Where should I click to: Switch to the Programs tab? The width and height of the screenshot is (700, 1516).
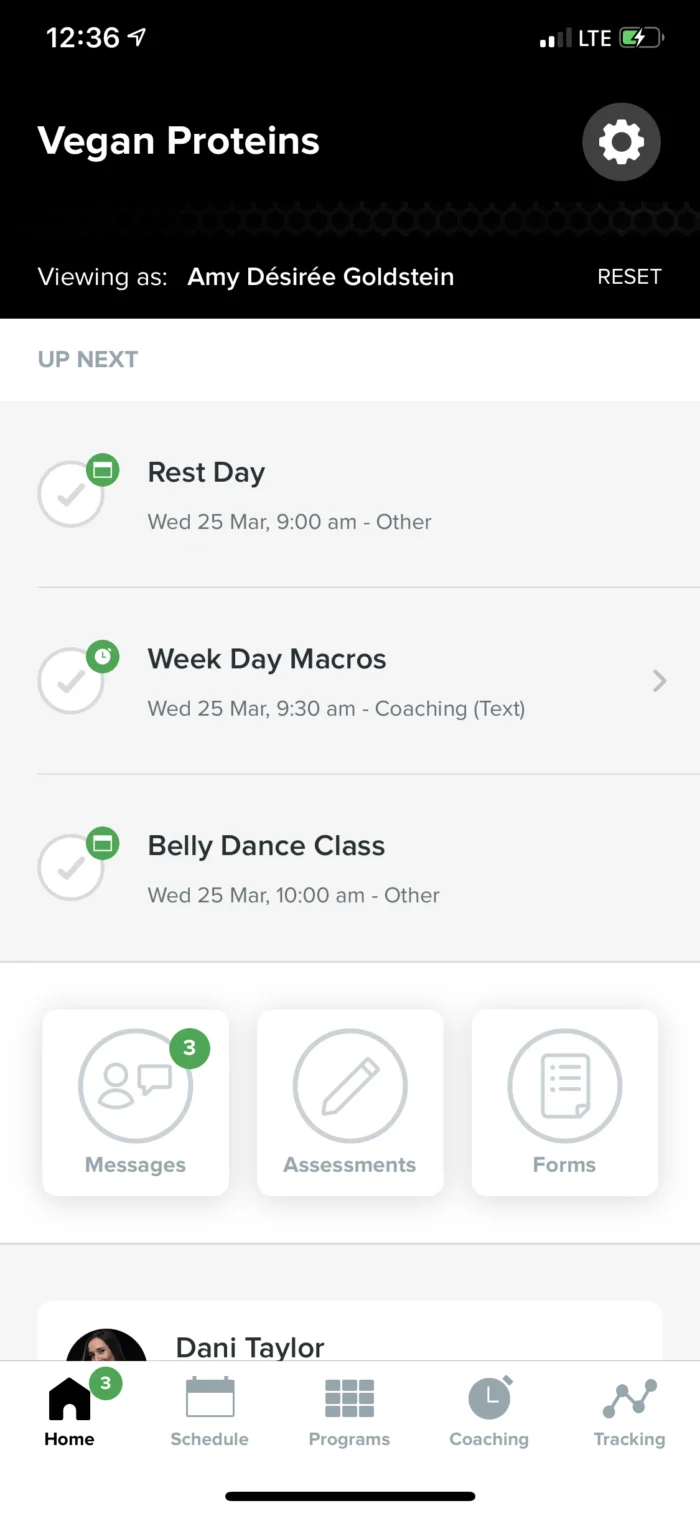tap(349, 1412)
